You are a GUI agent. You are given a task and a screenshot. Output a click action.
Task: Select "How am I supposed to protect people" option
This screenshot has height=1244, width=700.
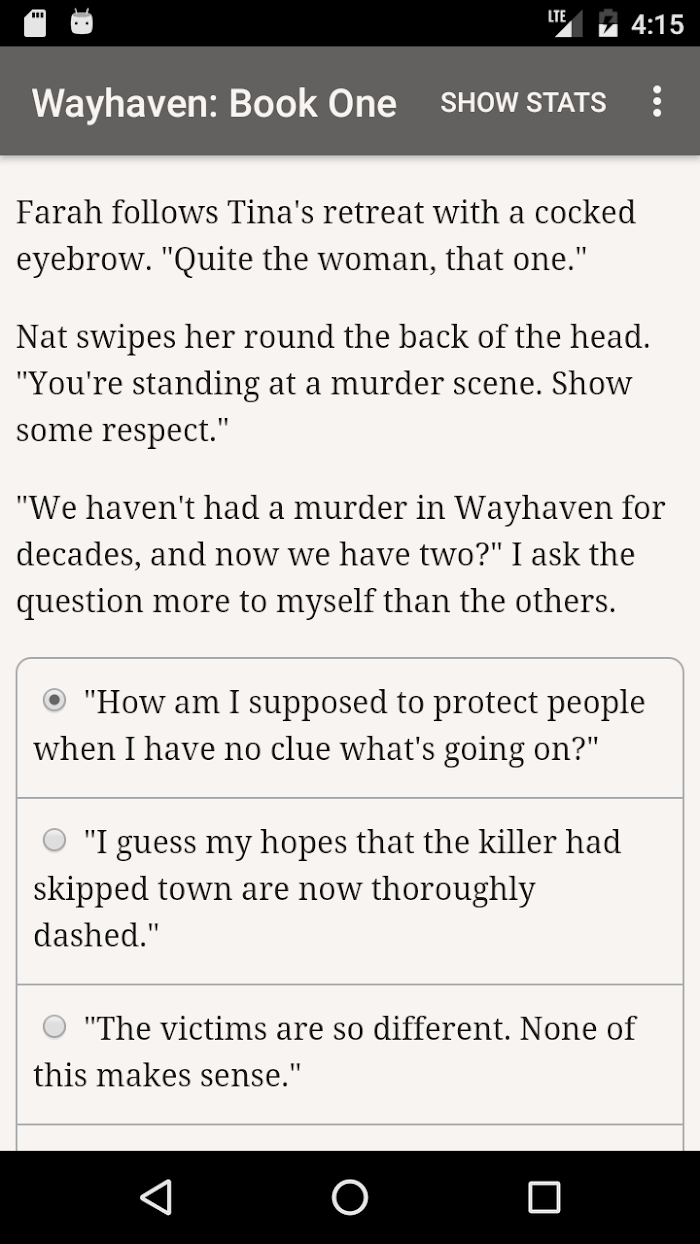55,701
